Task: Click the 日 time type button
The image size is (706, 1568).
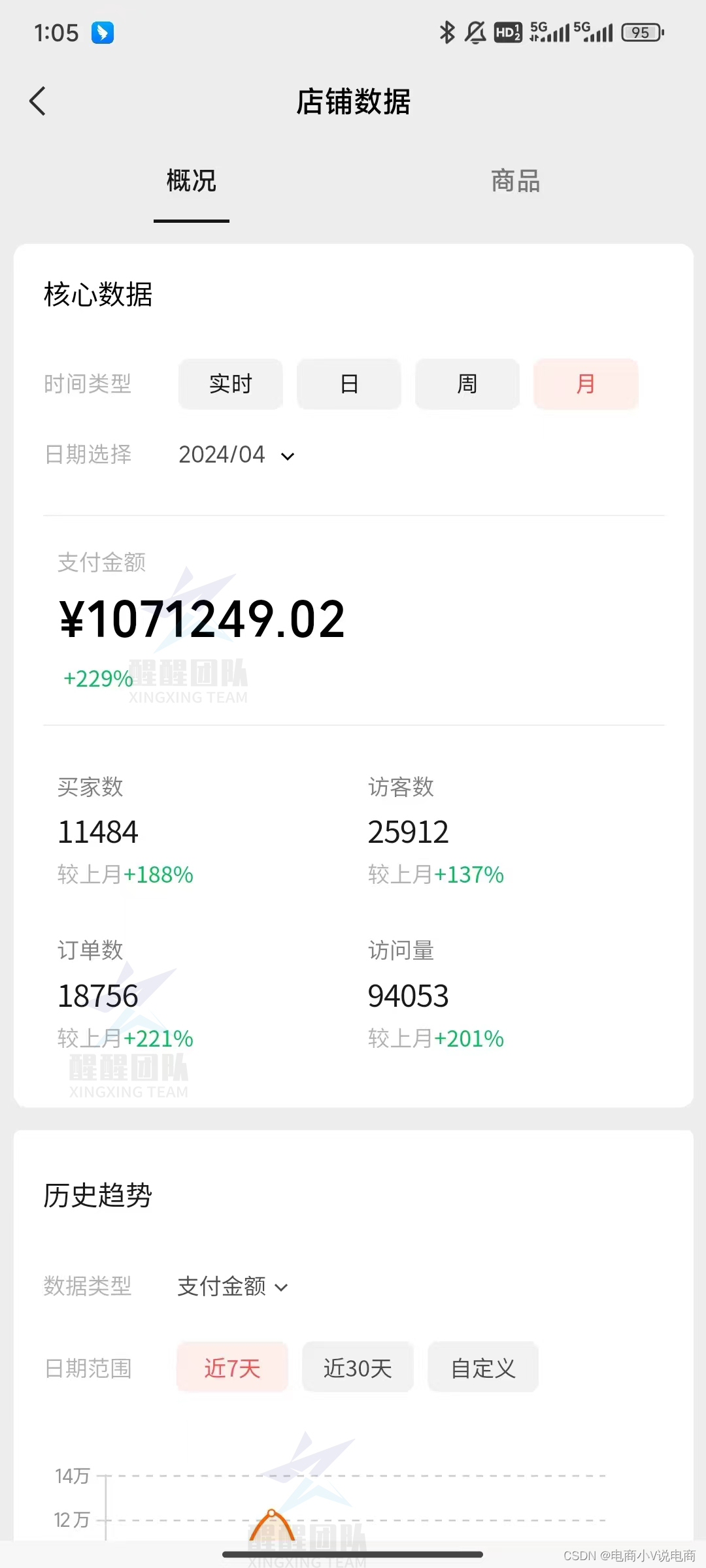Action: tap(348, 384)
